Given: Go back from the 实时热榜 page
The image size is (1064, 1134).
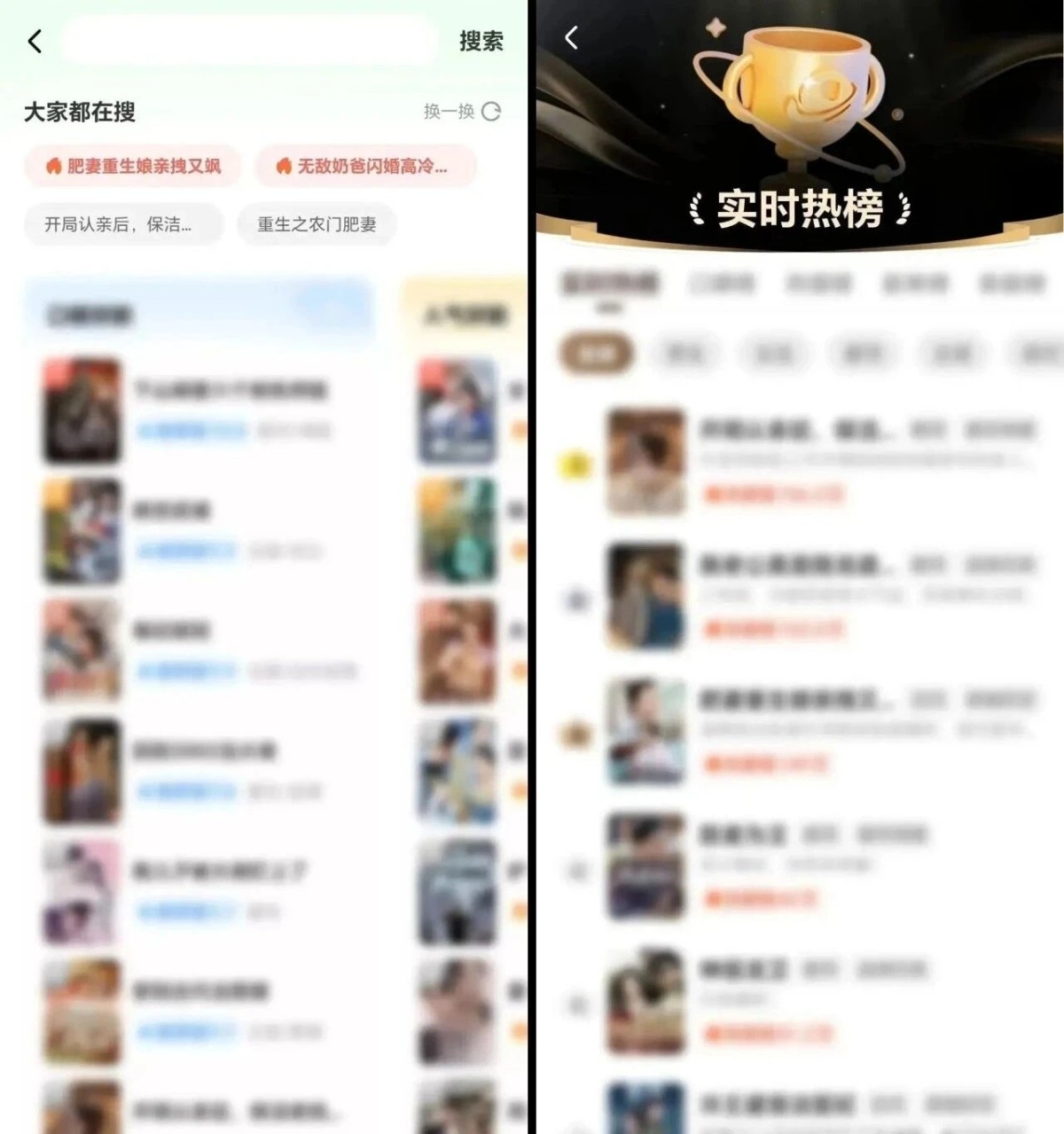Looking at the screenshot, I should pyautogui.click(x=572, y=37).
